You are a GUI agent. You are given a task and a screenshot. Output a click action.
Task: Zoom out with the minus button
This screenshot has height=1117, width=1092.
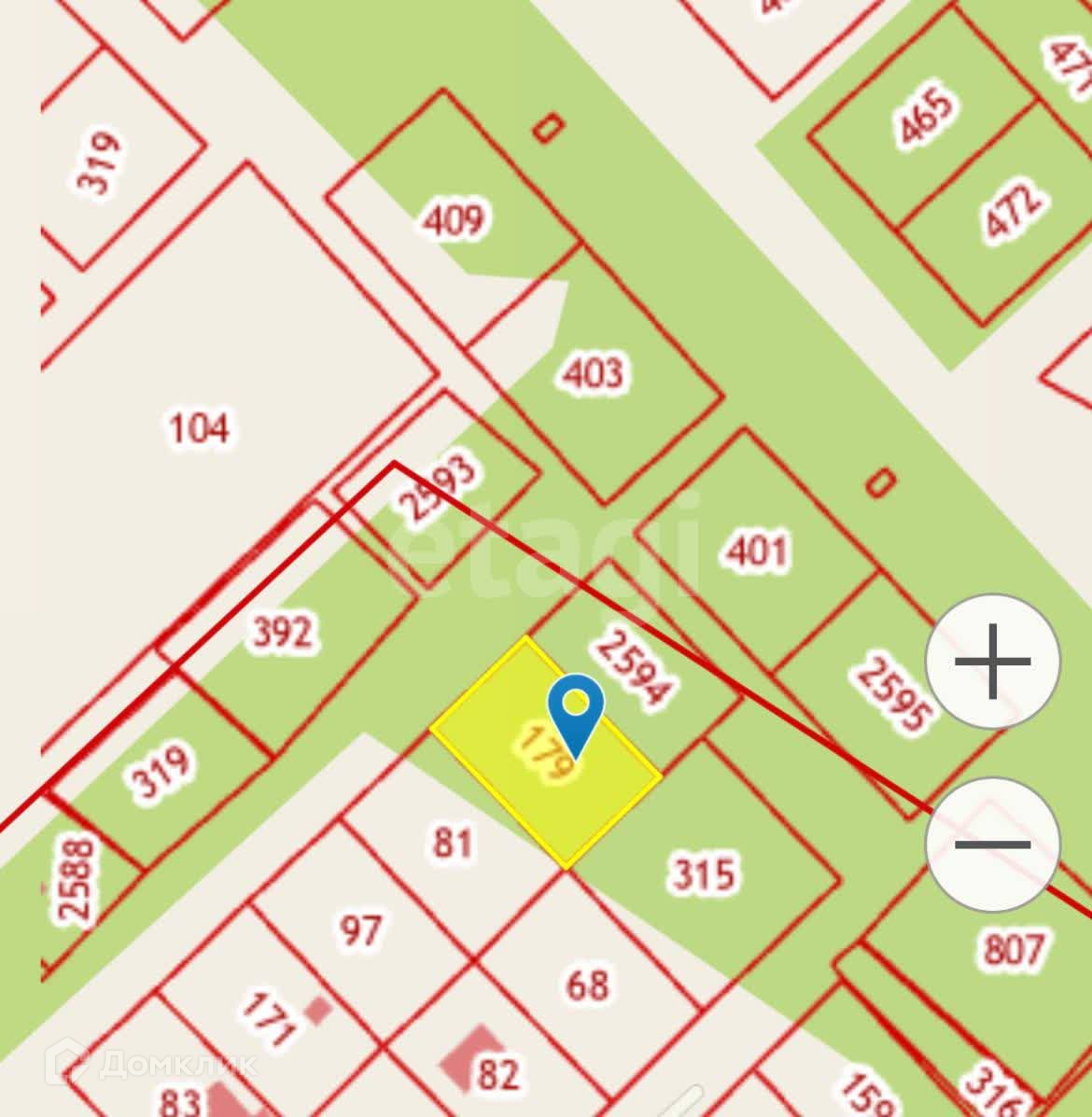tap(992, 844)
